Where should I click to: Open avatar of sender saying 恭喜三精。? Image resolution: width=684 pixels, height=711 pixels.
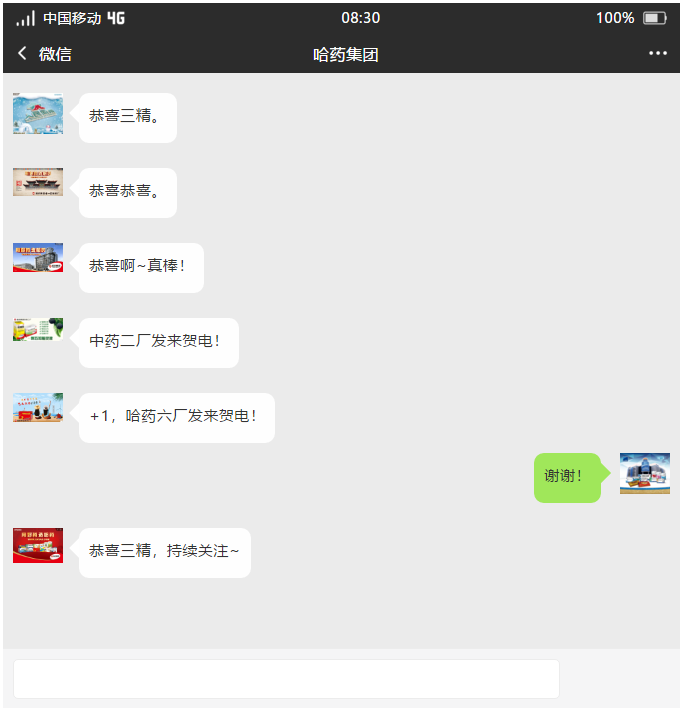38,114
